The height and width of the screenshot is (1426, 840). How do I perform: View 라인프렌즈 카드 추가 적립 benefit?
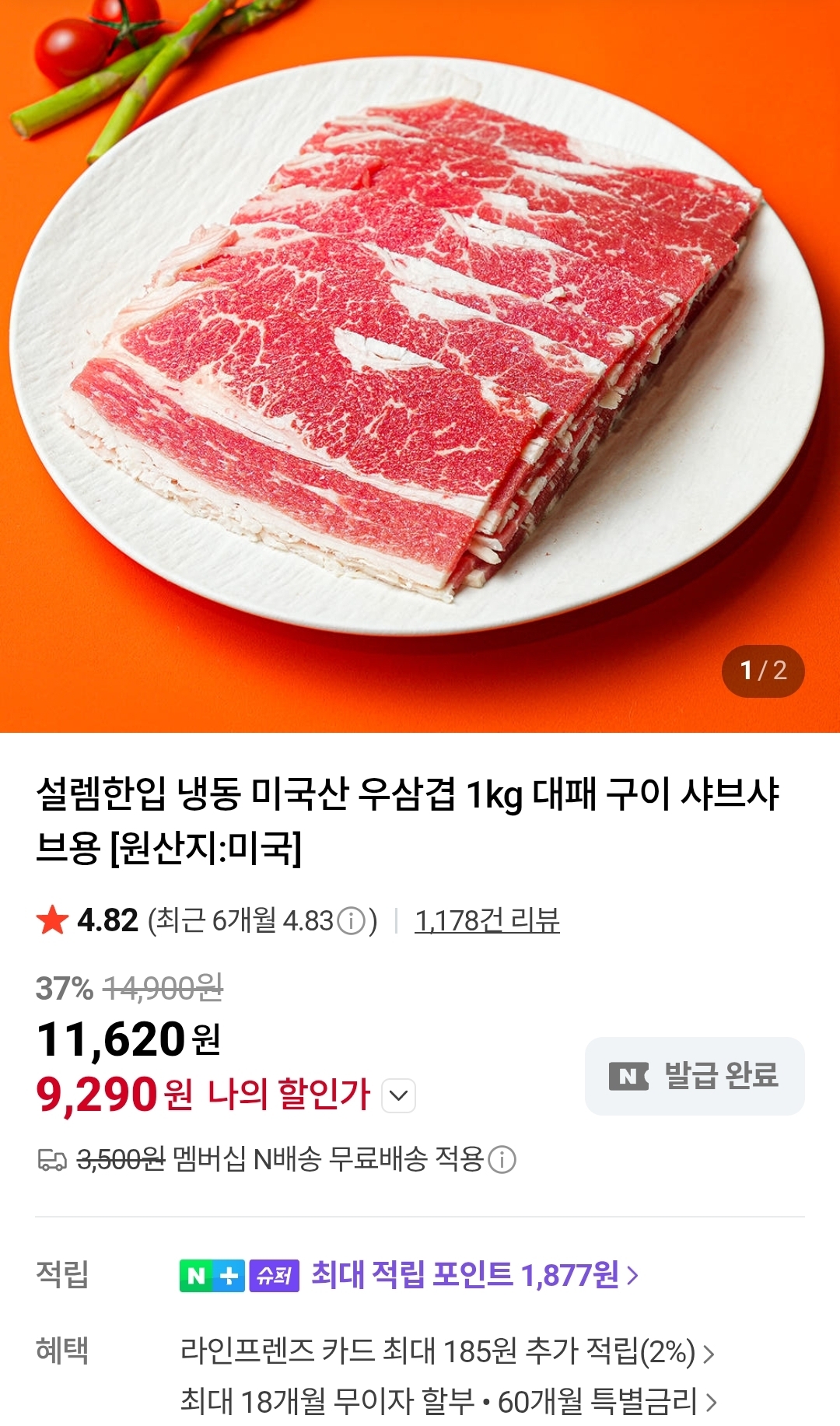tap(446, 1352)
